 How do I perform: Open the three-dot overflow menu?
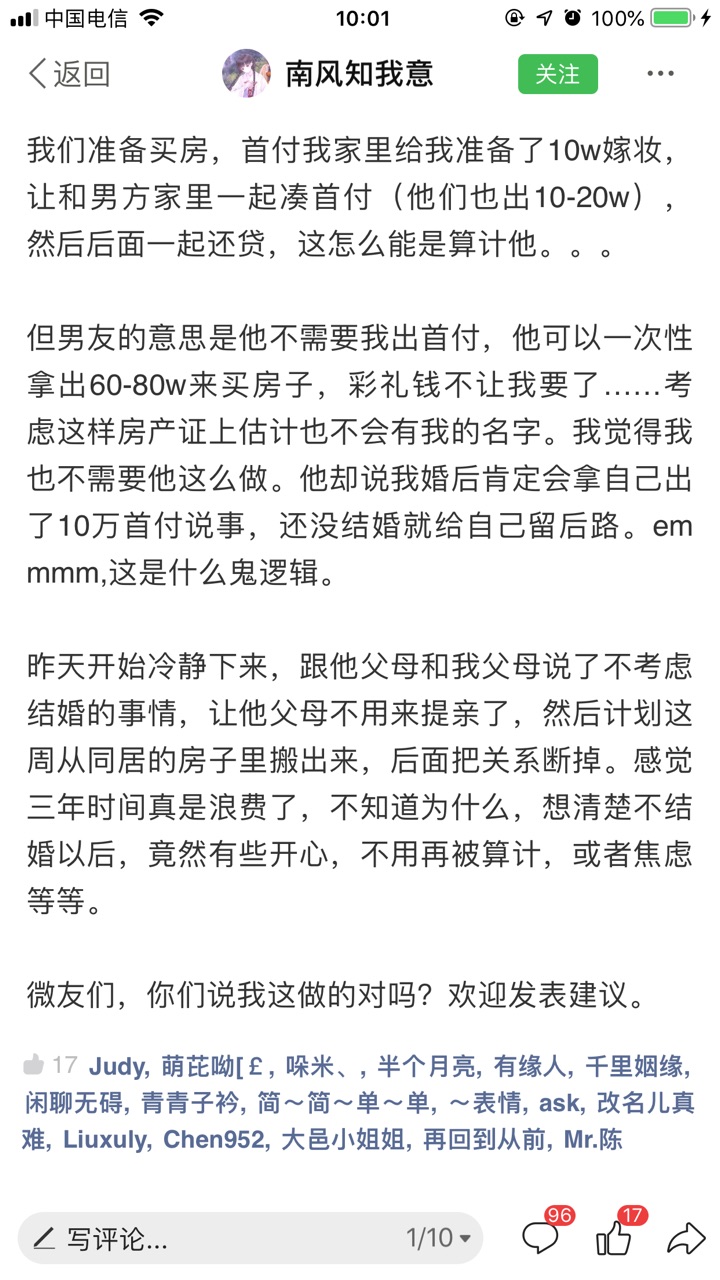point(661,74)
